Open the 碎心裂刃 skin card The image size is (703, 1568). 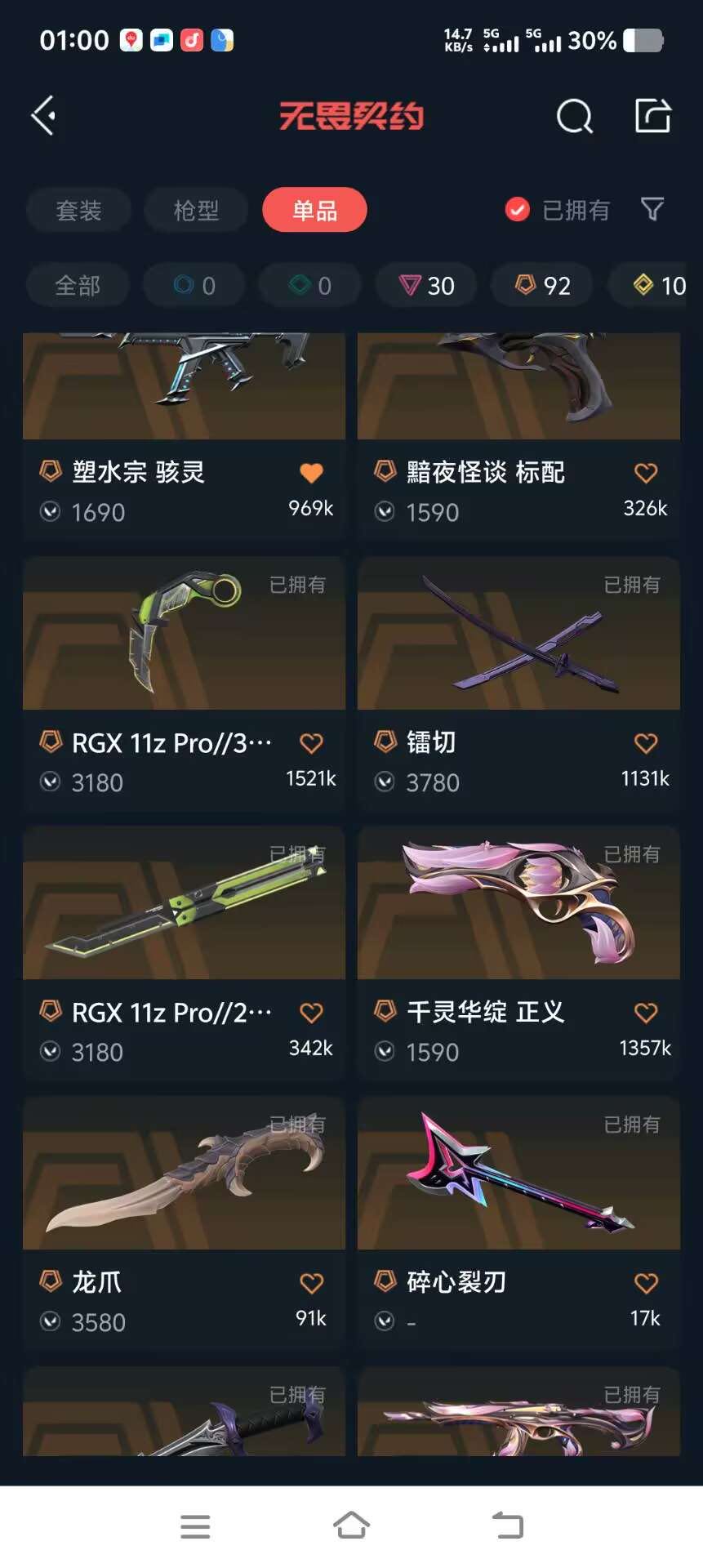(x=518, y=1223)
